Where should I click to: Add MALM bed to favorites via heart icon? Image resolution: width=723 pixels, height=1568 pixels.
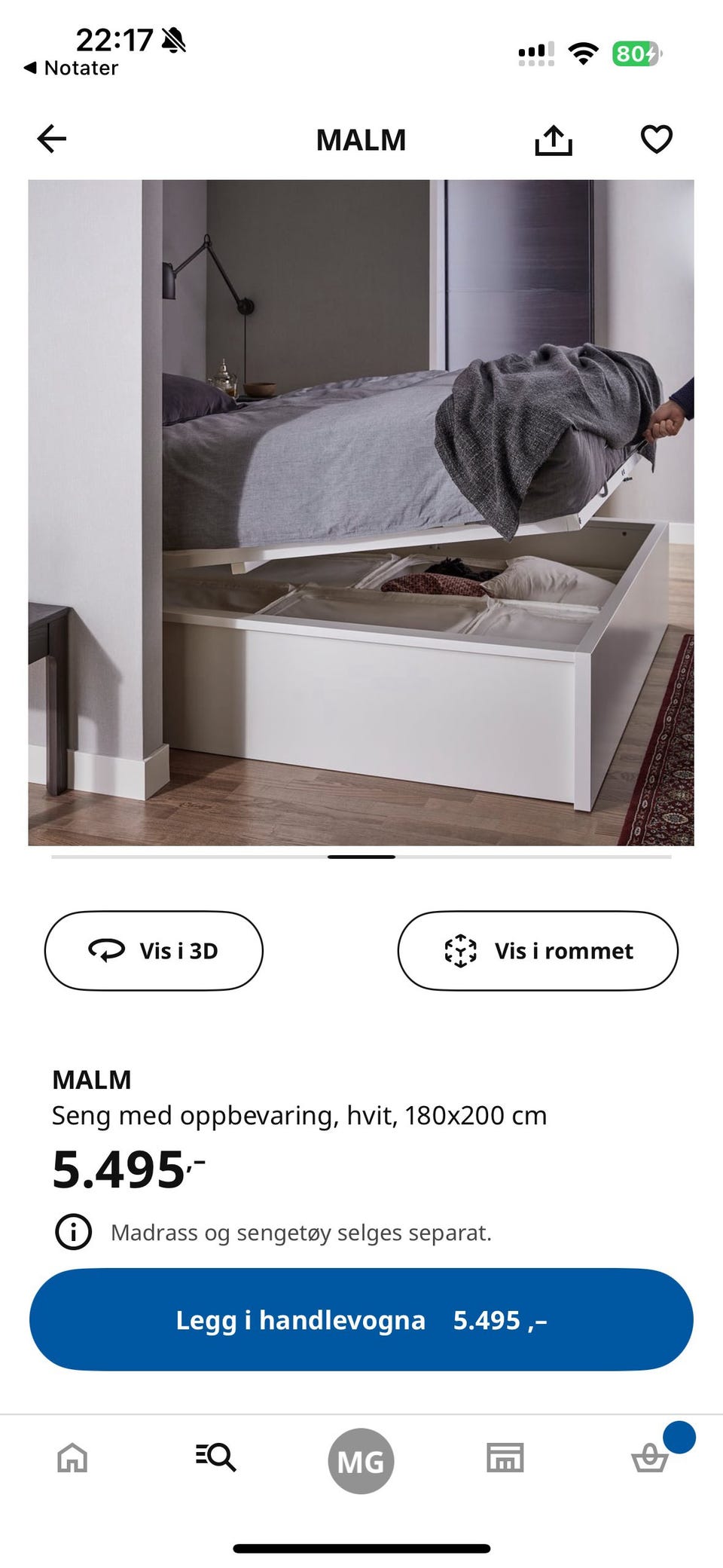click(x=656, y=139)
